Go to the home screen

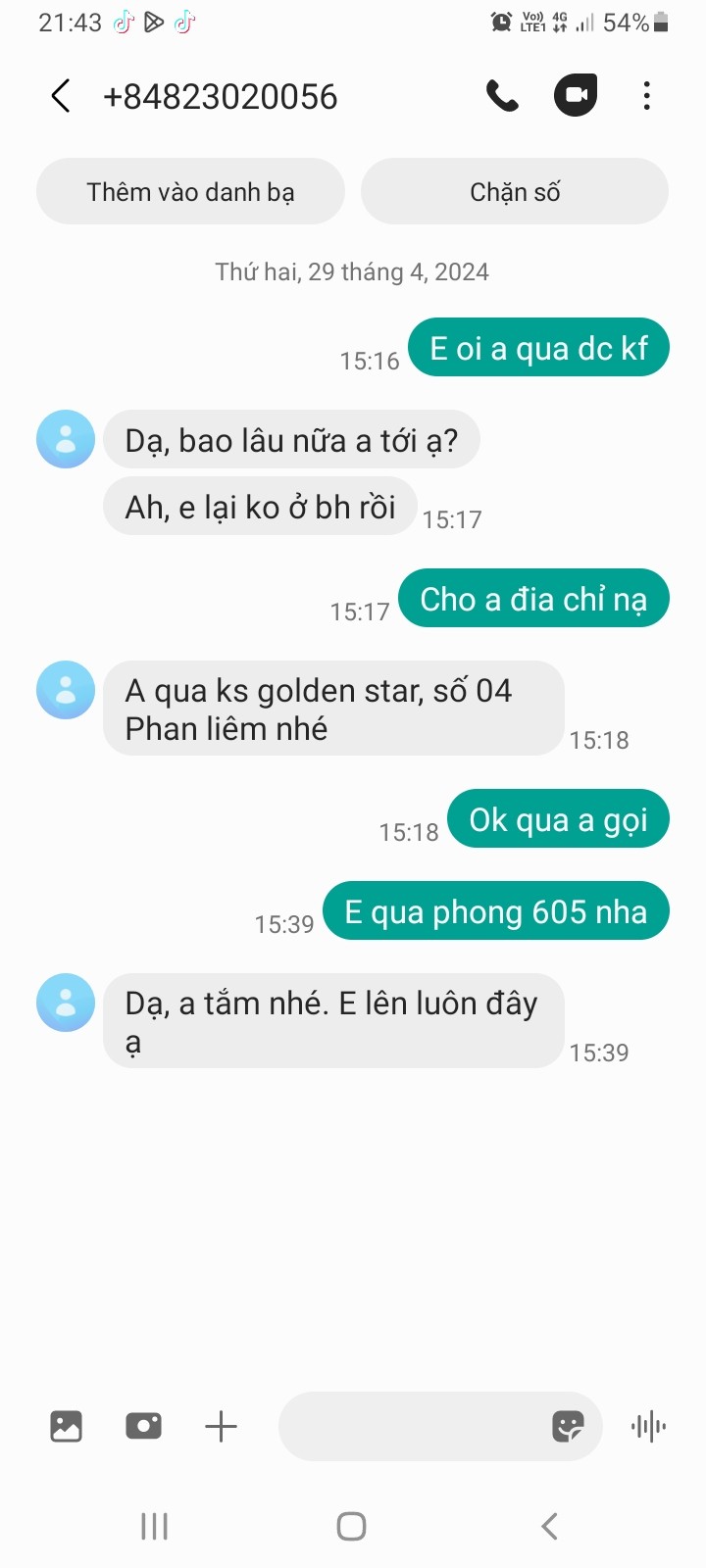click(351, 1526)
